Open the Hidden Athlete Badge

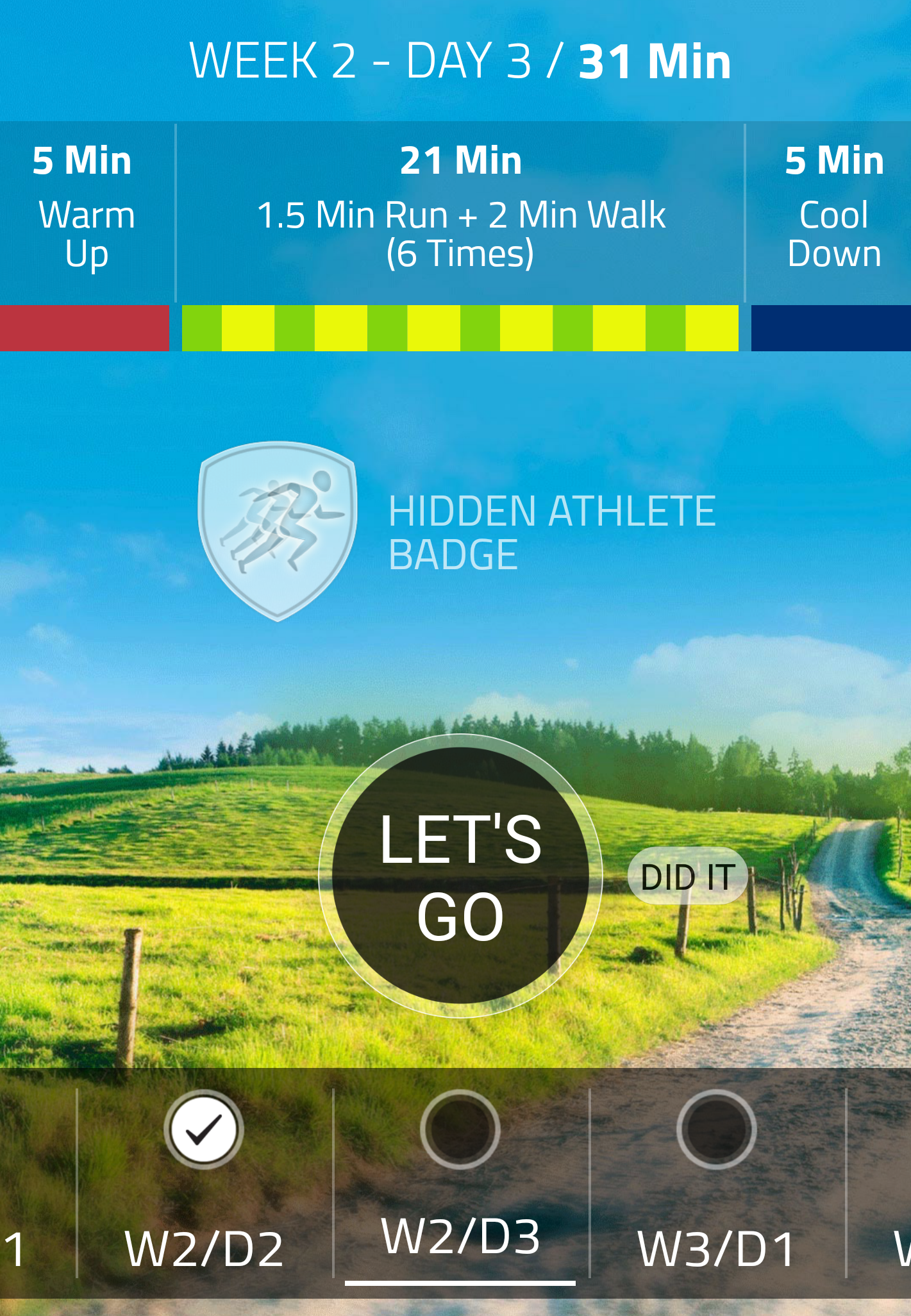(x=278, y=531)
